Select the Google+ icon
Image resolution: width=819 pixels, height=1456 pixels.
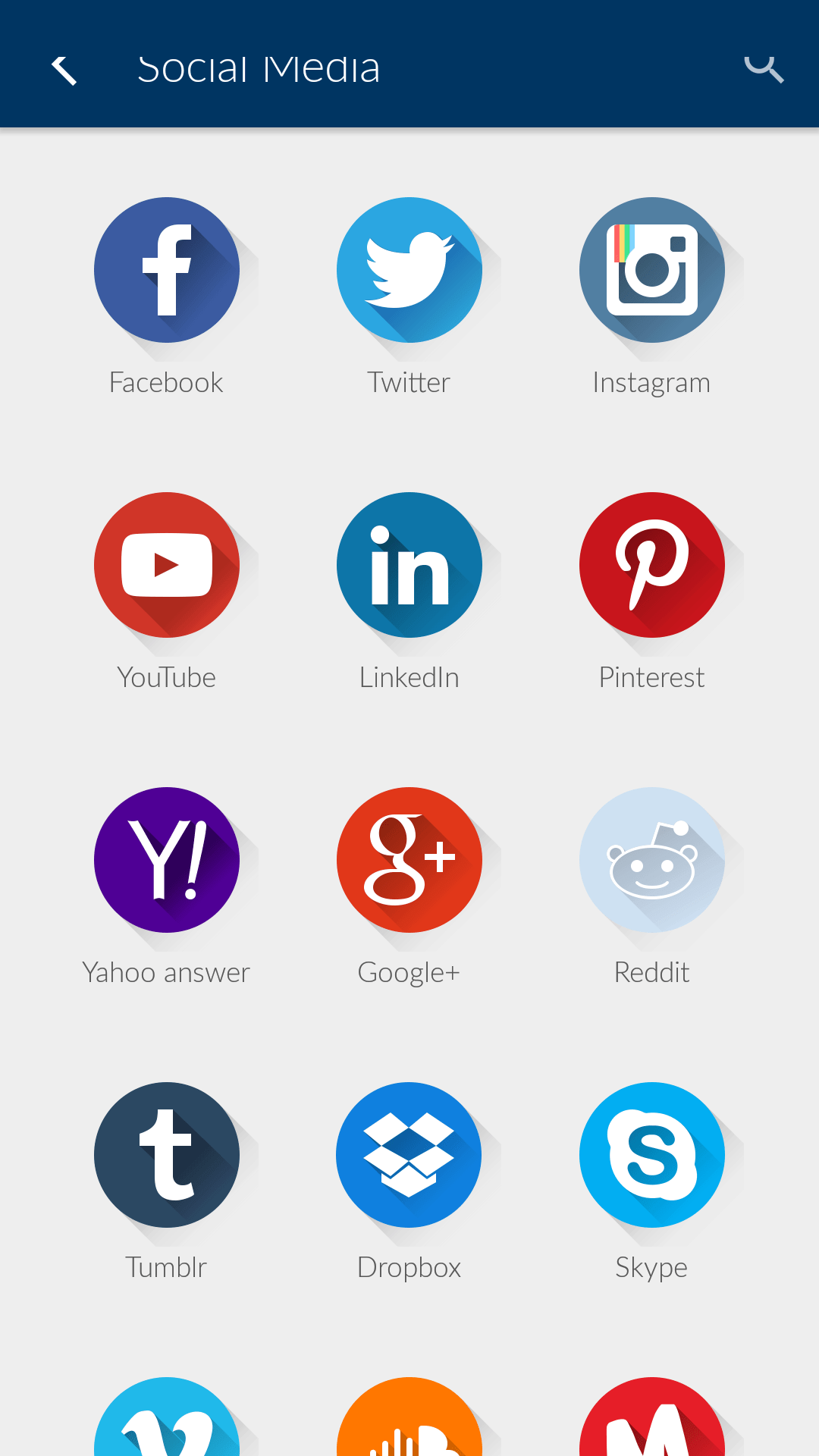(x=409, y=860)
